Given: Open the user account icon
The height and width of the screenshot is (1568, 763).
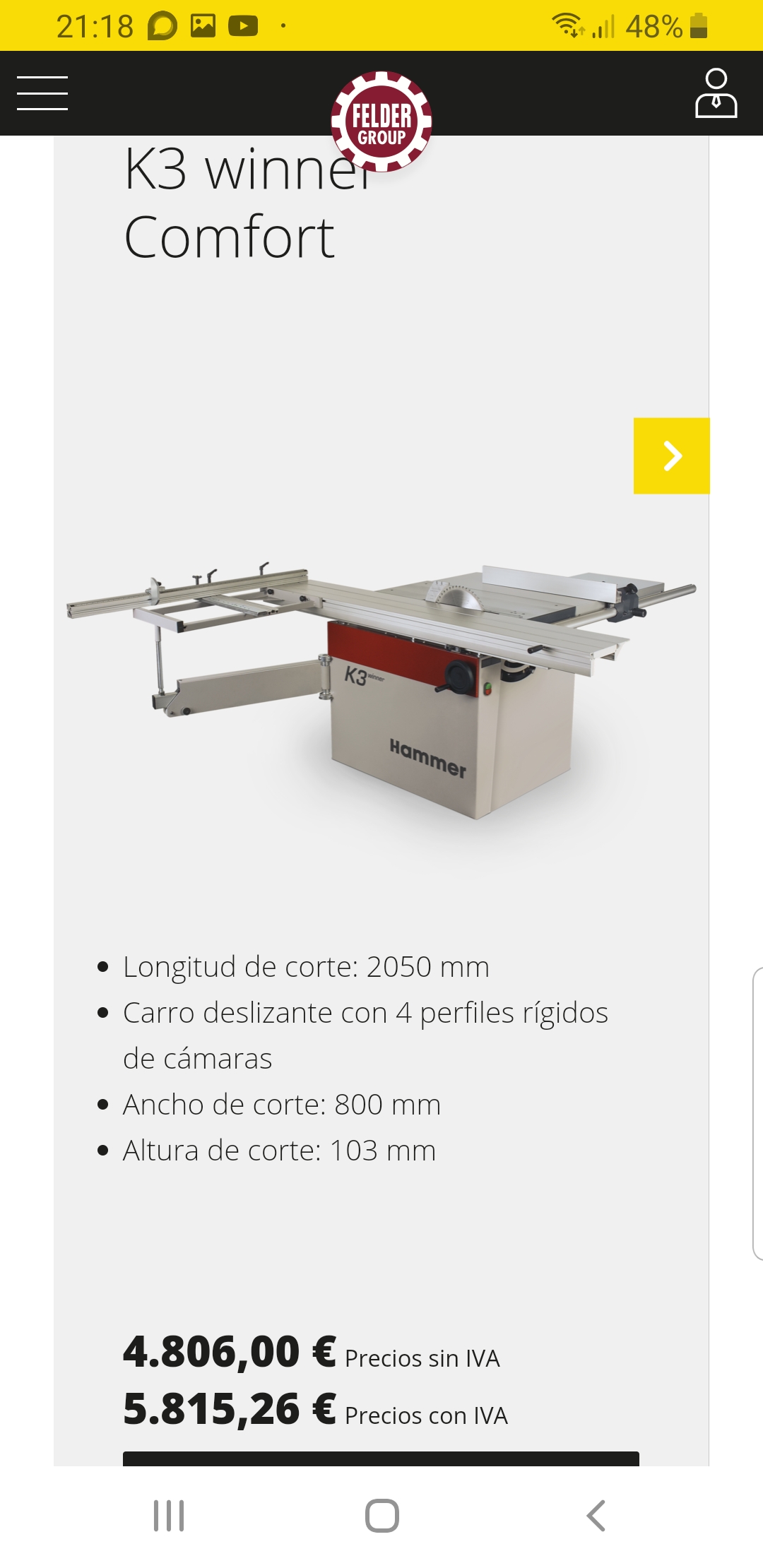Looking at the screenshot, I should click(x=716, y=93).
